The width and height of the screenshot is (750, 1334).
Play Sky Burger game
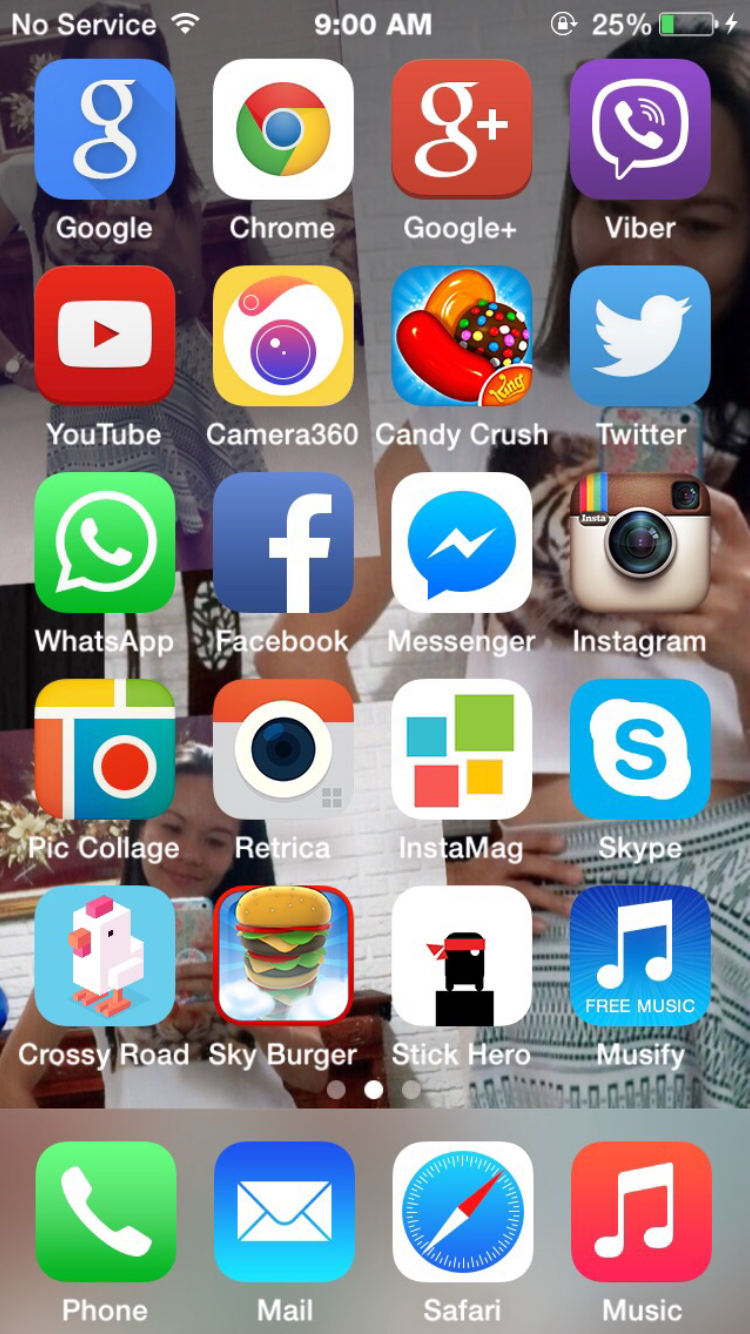pos(283,955)
